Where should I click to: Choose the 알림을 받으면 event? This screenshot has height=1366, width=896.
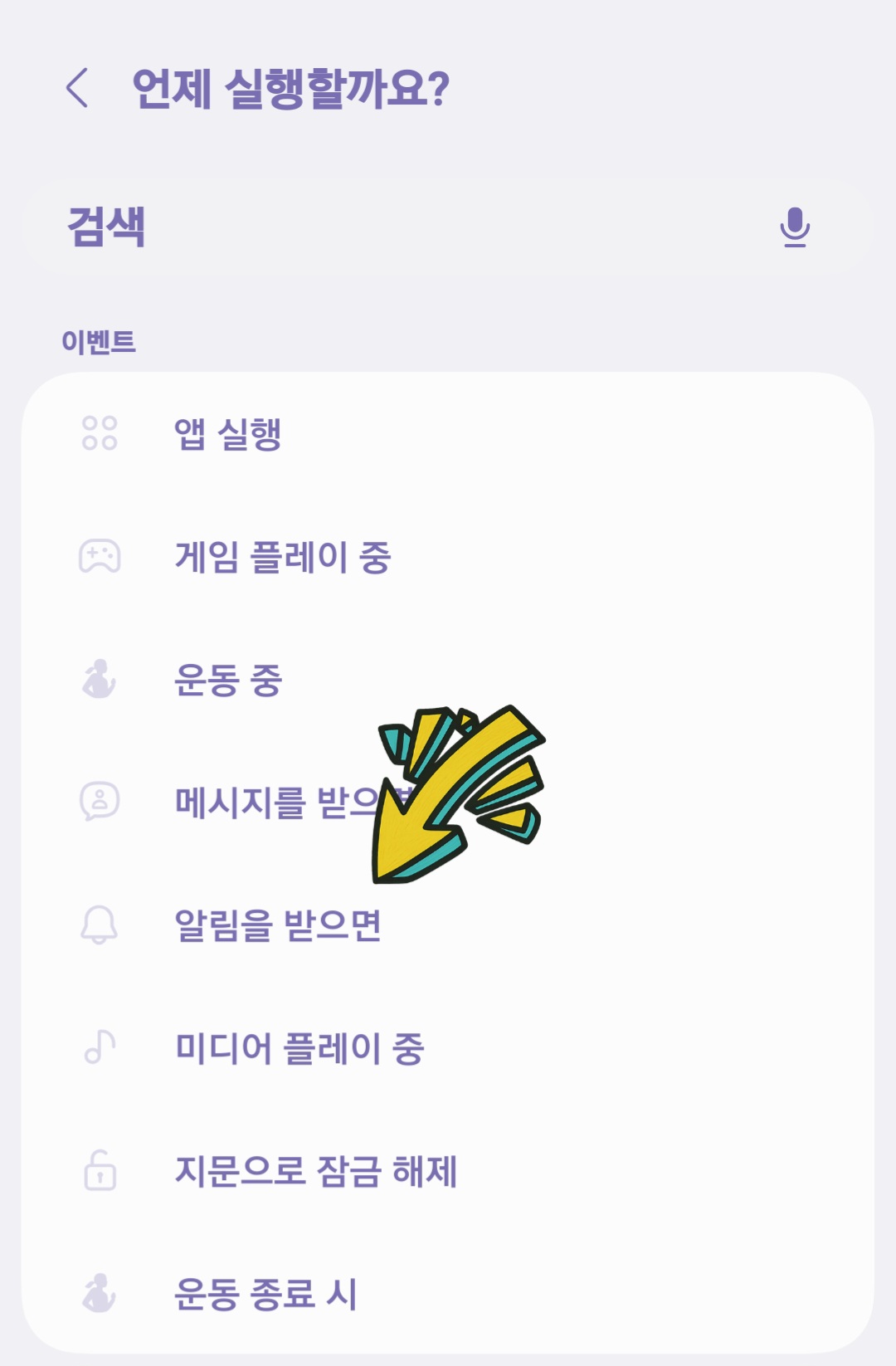[278, 925]
